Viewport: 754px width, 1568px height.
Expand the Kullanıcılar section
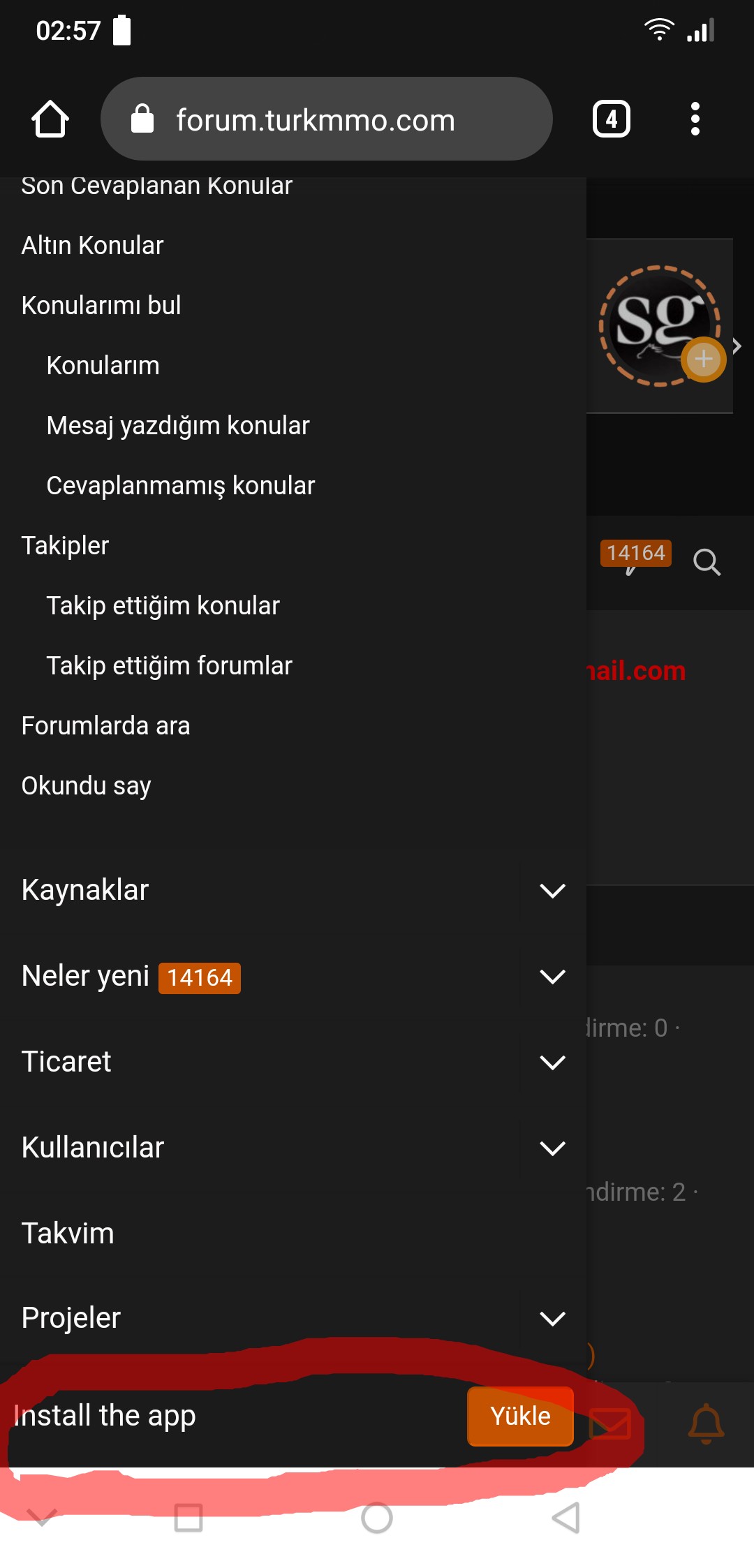coord(553,1148)
